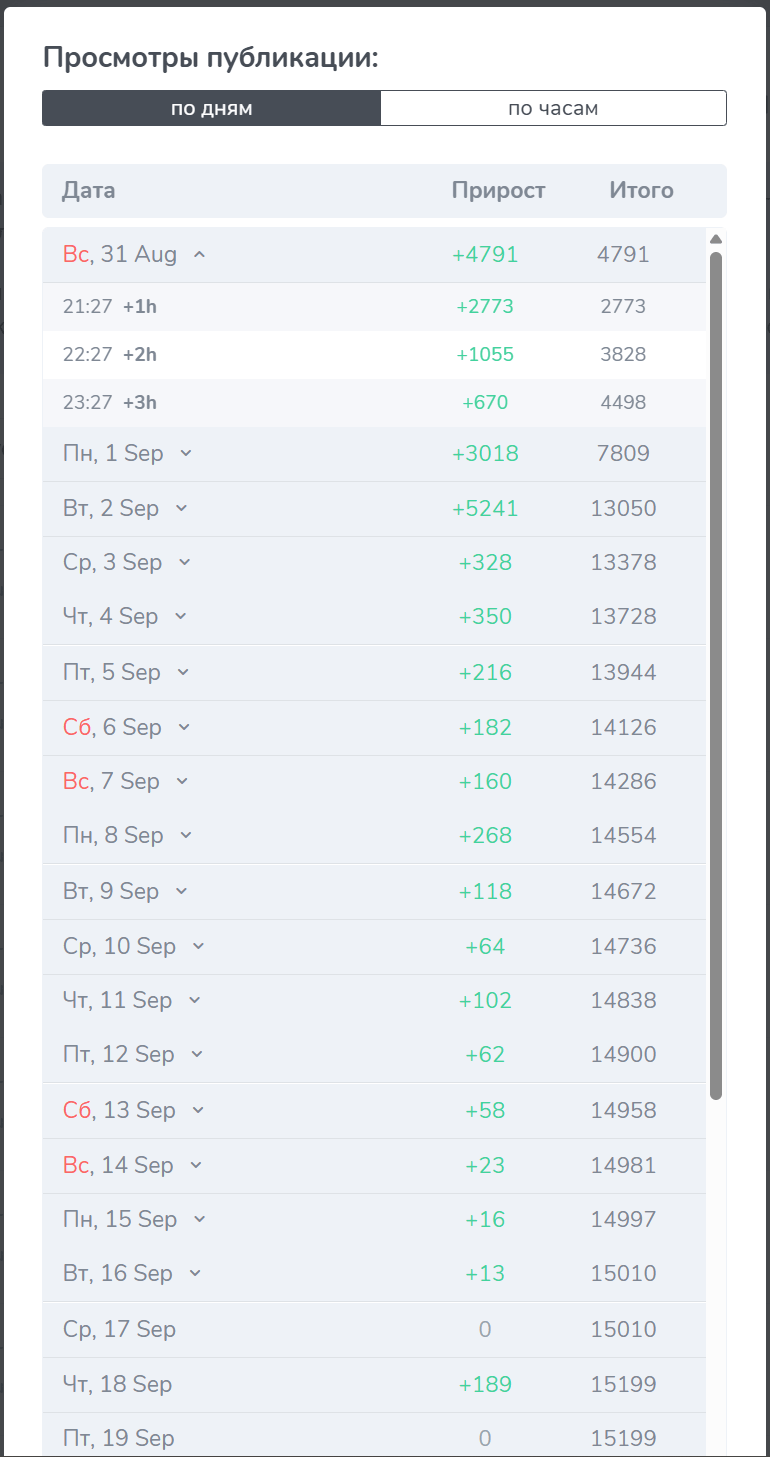Switch to the «по часам» view
The image size is (770, 1457).
point(553,108)
